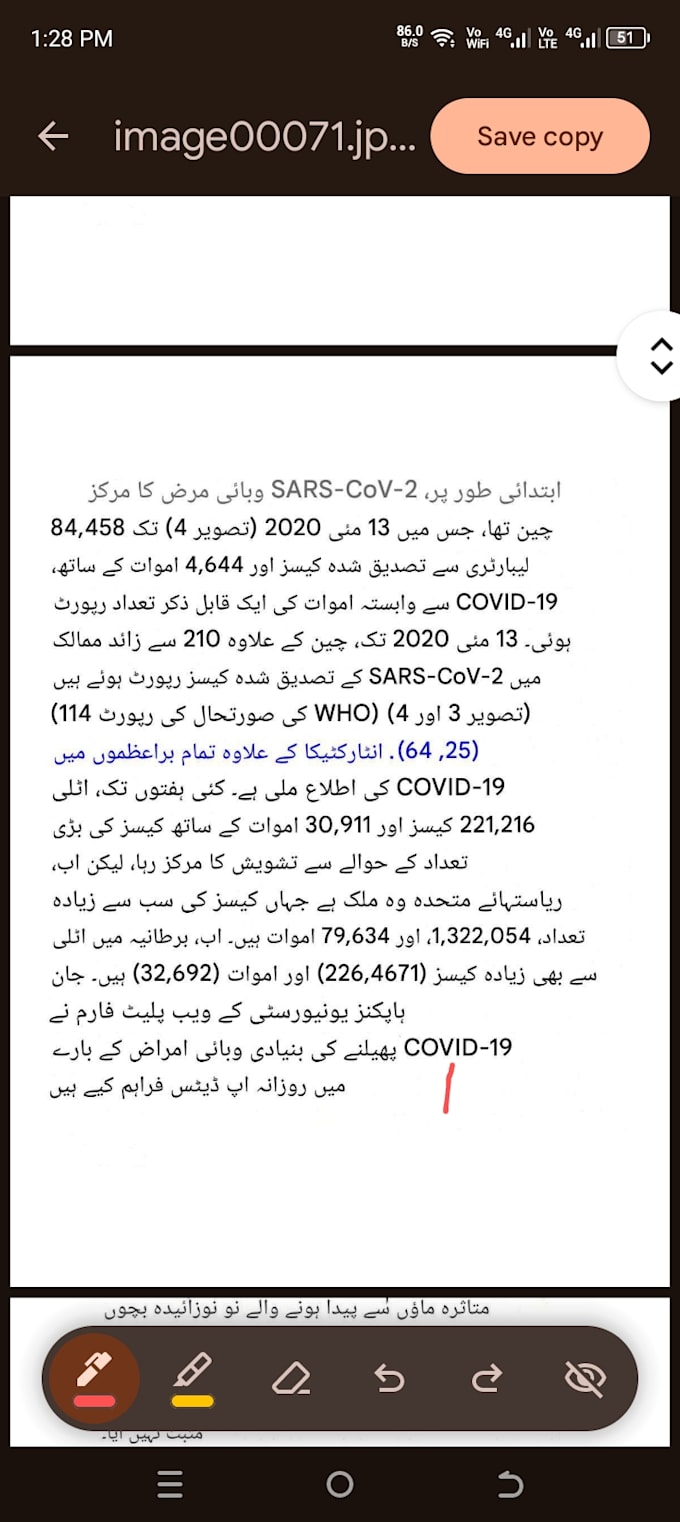Go to the home screen

tap(340, 1485)
